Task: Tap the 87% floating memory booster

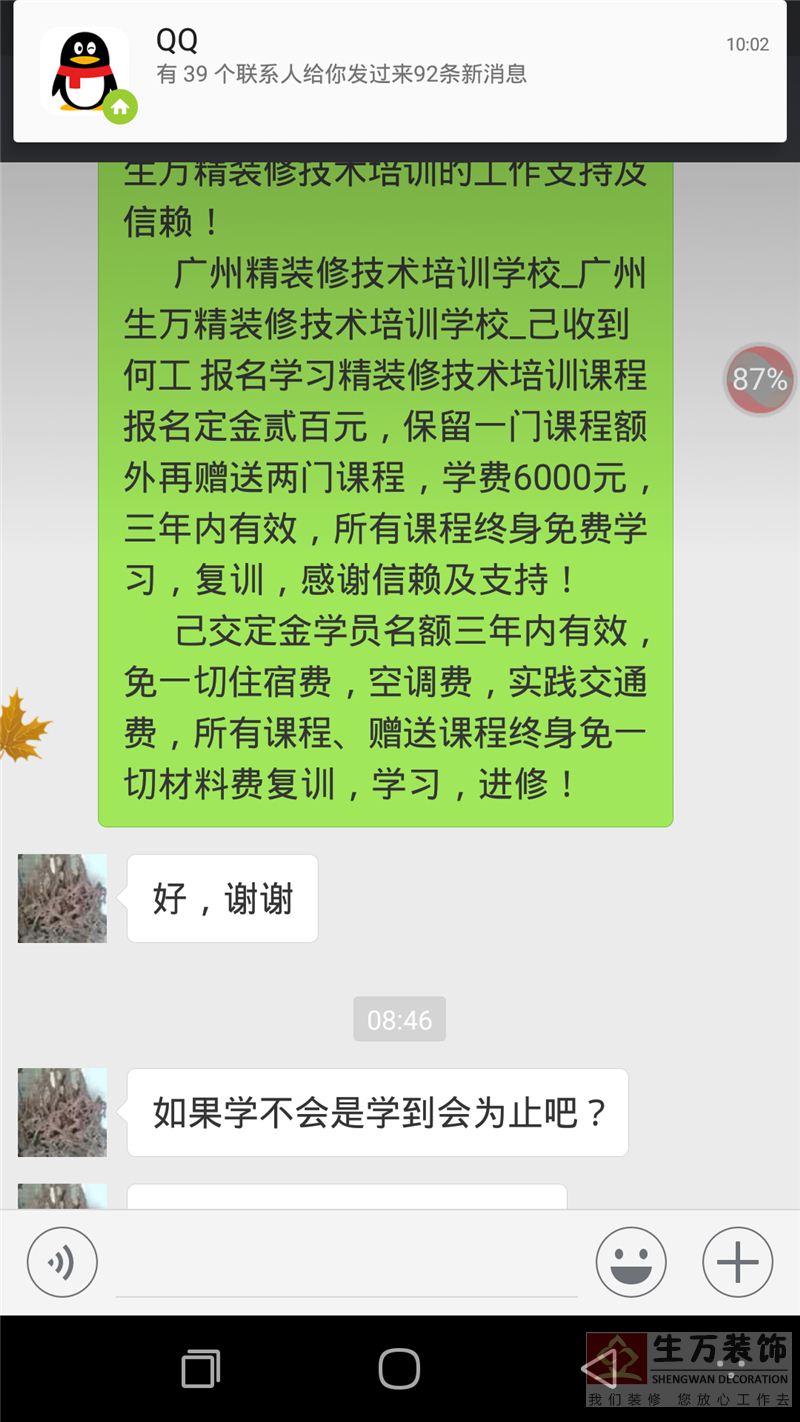Action: point(759,380)
